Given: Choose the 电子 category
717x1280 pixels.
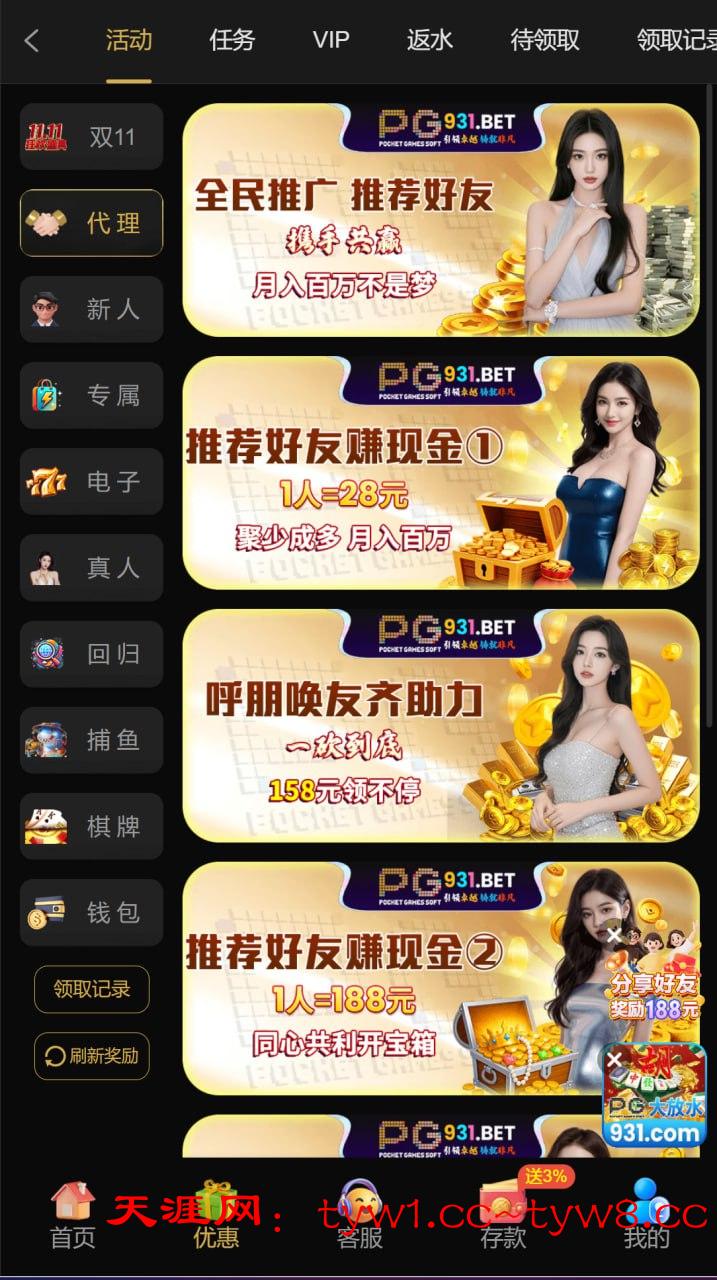Looking at the screenshot, I should click(91, 482).
